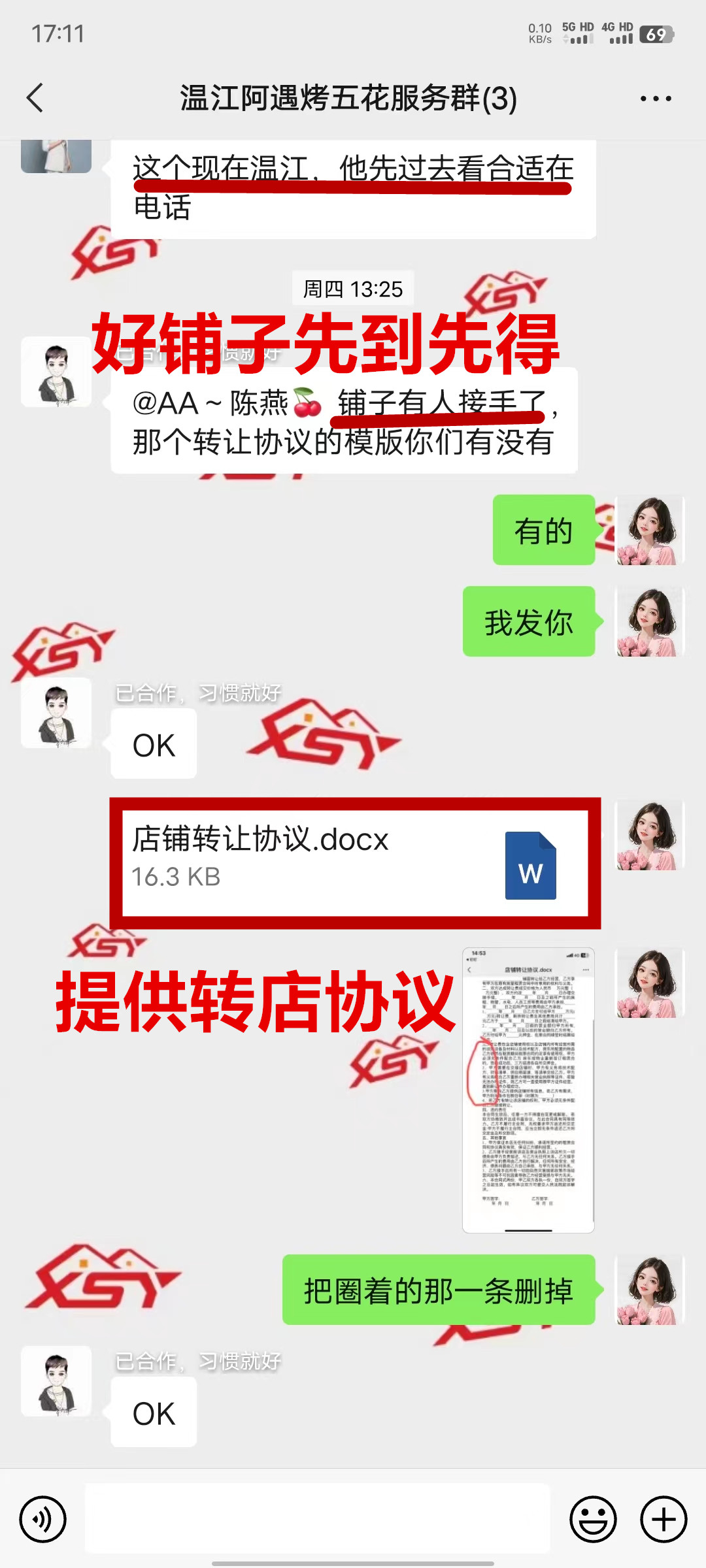The height and width of the screenshot is (1568, 706).
Task: Go back from the group chat
Action: [36, 98]
